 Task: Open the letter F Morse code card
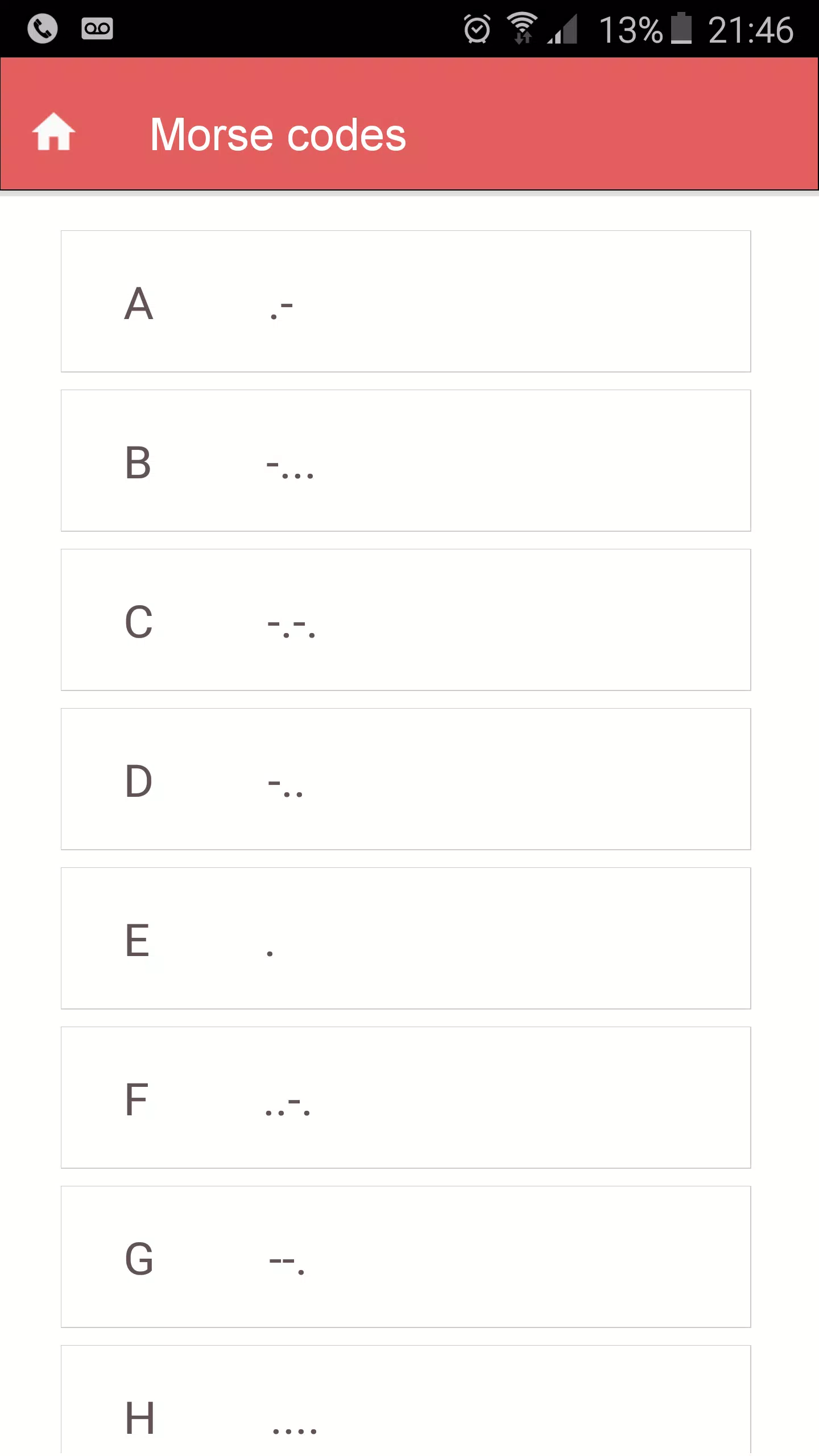(406, 1098)
